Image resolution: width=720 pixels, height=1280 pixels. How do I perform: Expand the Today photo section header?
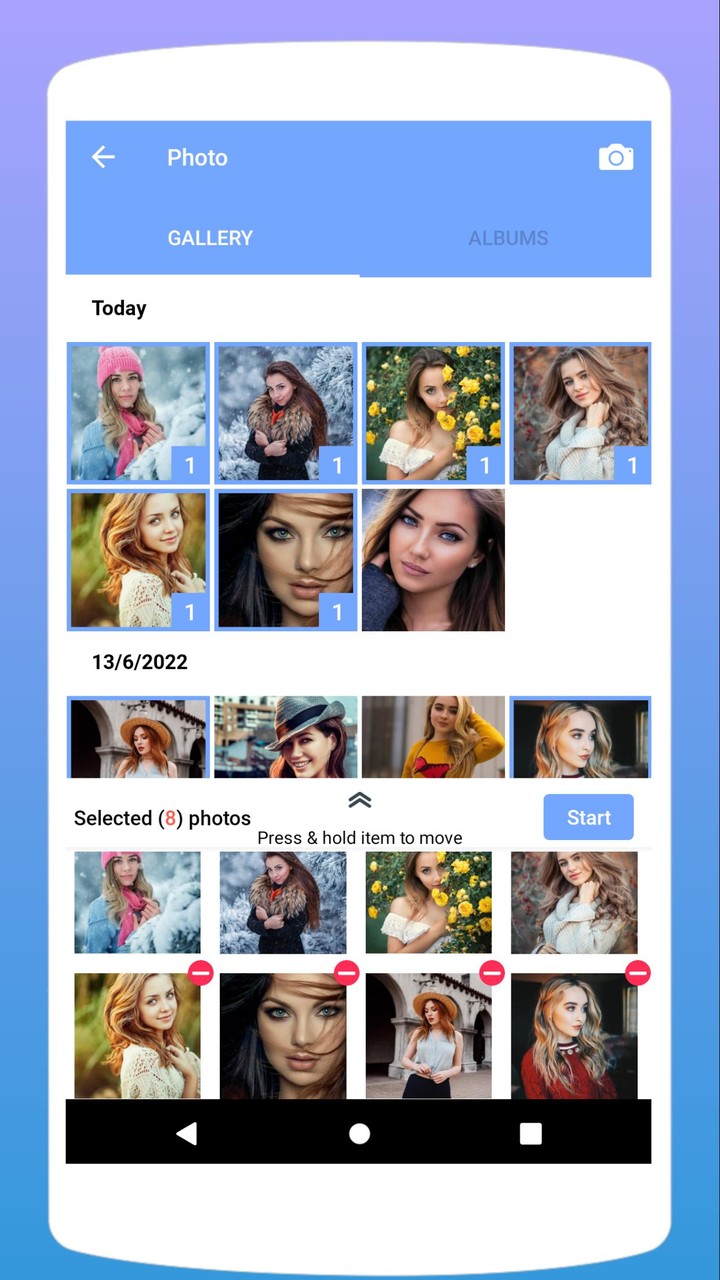click(x=119, y=308)
